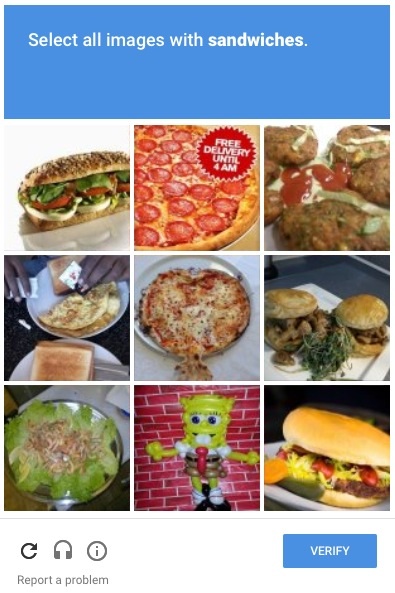This screenshot has height=593, width=395.
Task: Select the omelette and toast tile
Action: pyautogui.click(x=67, y=318)
